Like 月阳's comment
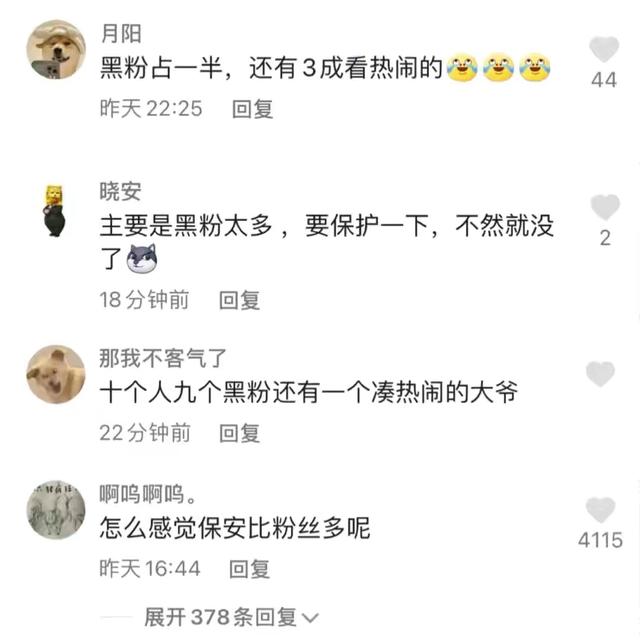 (603, 49)
